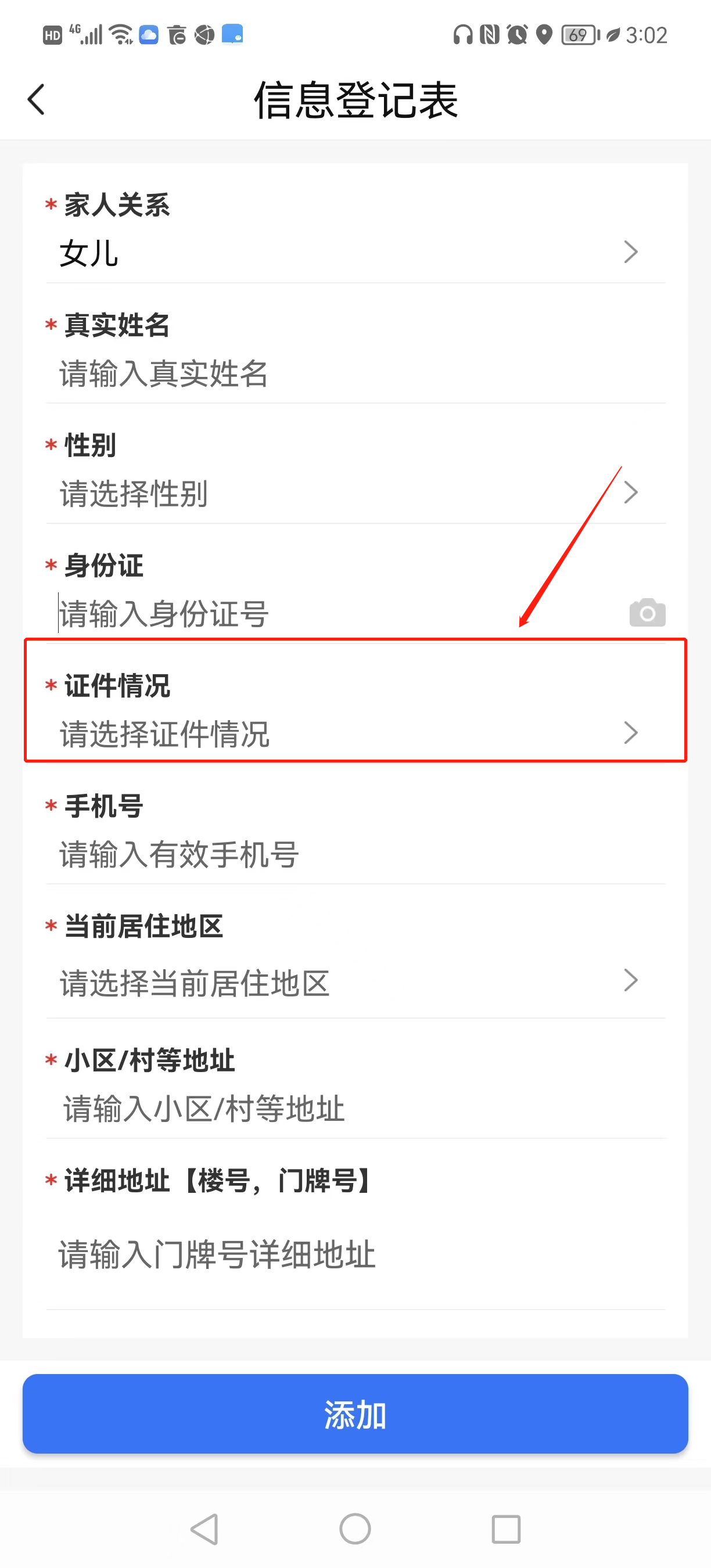Open recent apps from navigation bar
The height and width of the screenshot is (1568, 711).
tap(505, 1529)
